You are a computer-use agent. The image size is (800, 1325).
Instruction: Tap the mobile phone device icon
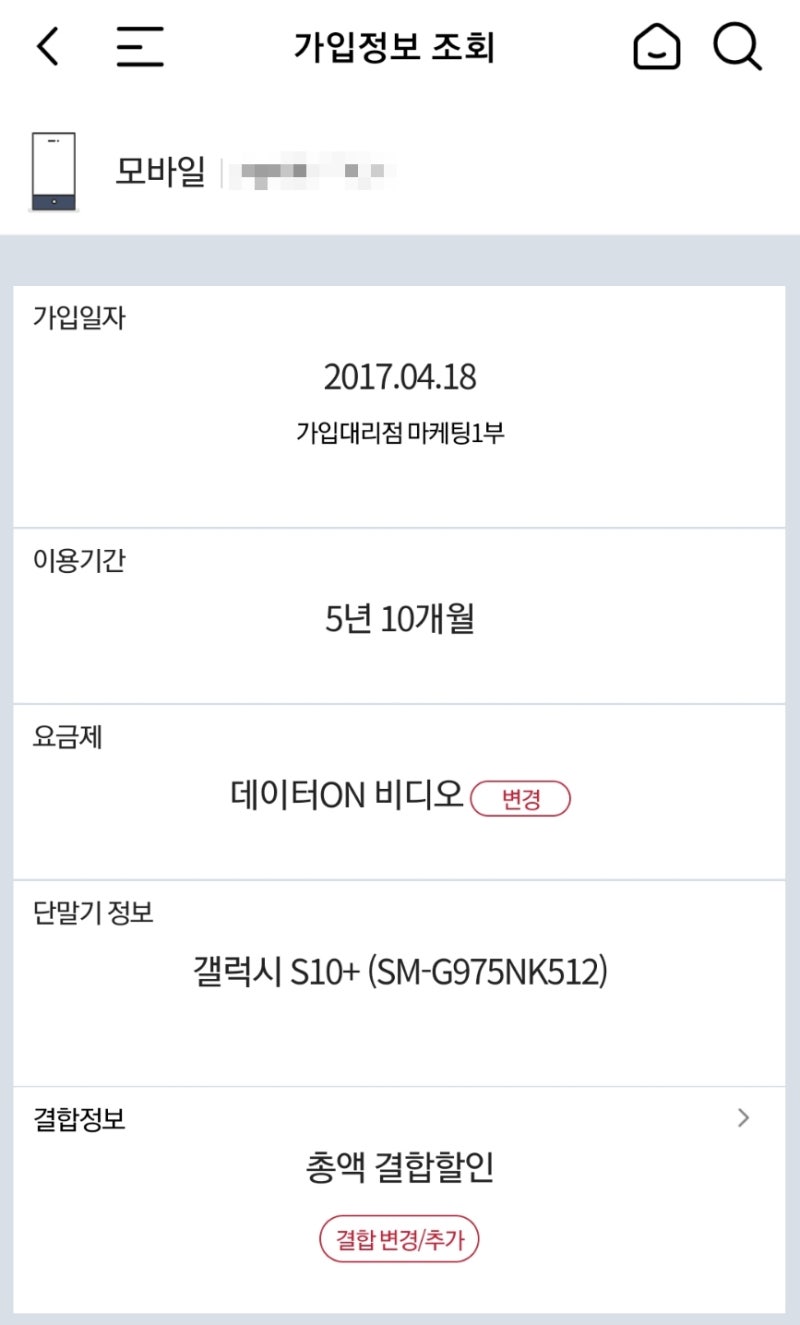point(54,171)
